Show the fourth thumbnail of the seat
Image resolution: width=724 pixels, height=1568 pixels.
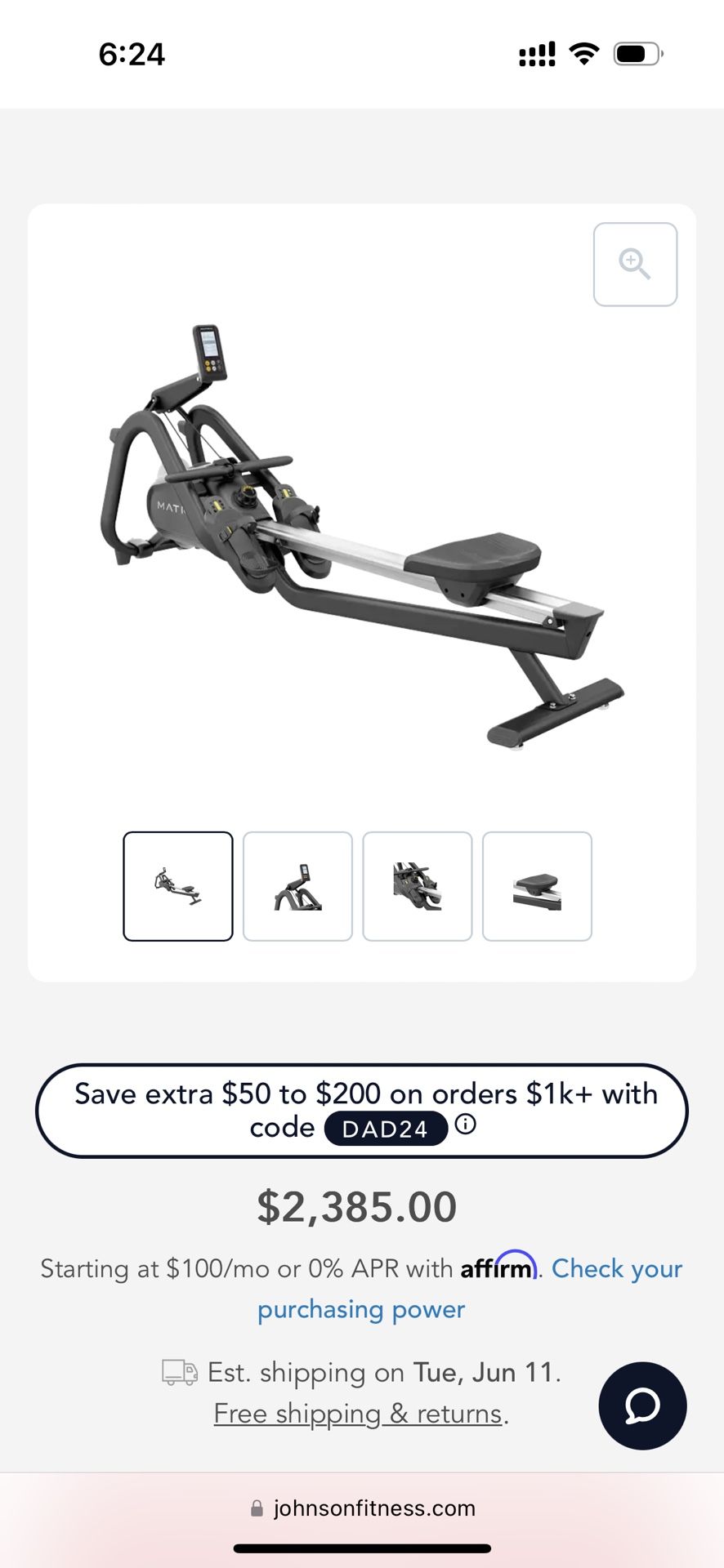point(537,886)
